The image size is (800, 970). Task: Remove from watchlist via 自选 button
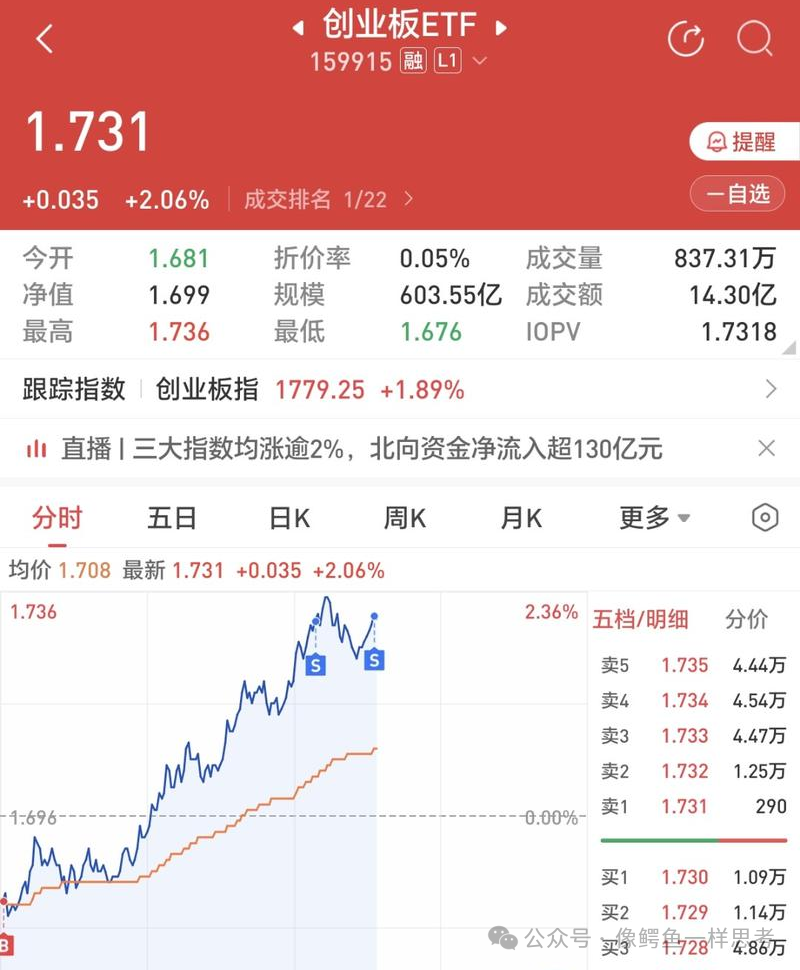[737, 194]
